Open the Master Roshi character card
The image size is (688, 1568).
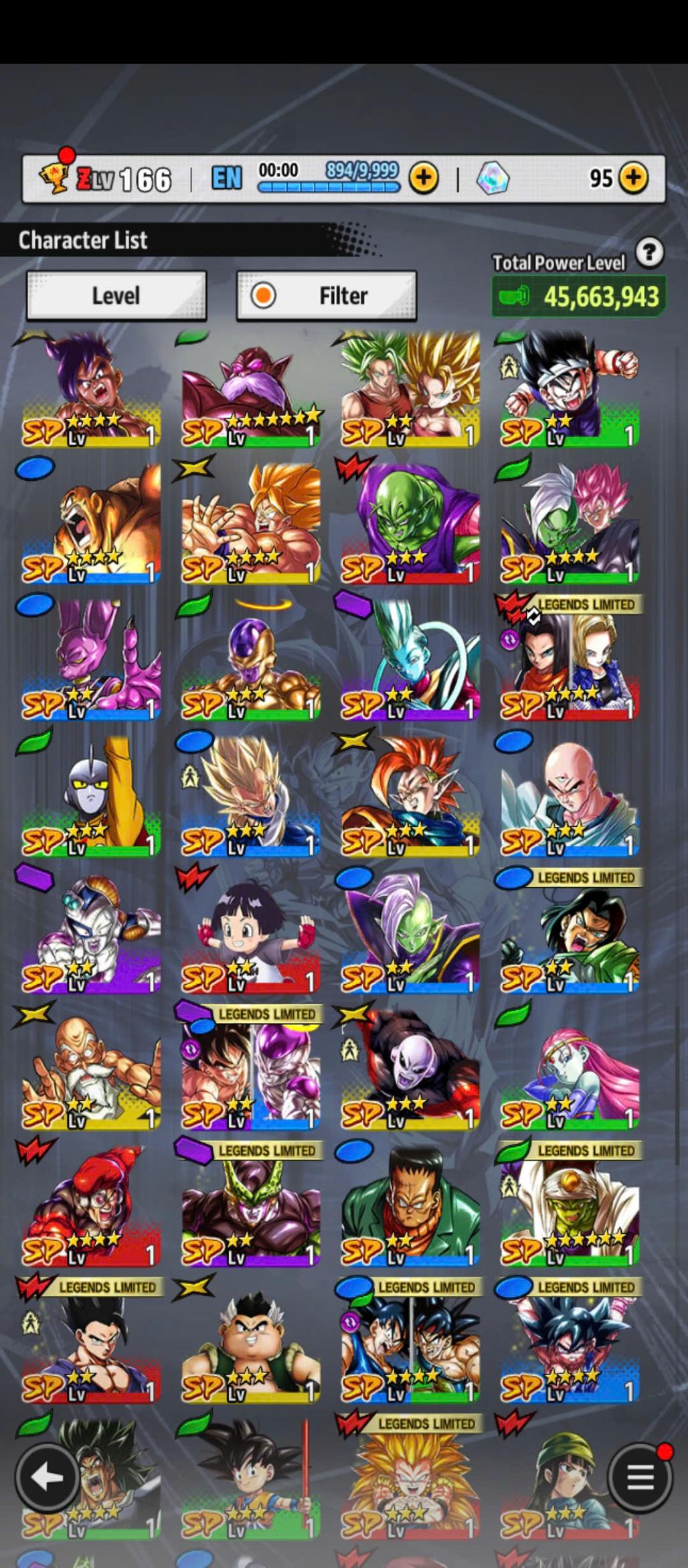[x=90, y=1070]
